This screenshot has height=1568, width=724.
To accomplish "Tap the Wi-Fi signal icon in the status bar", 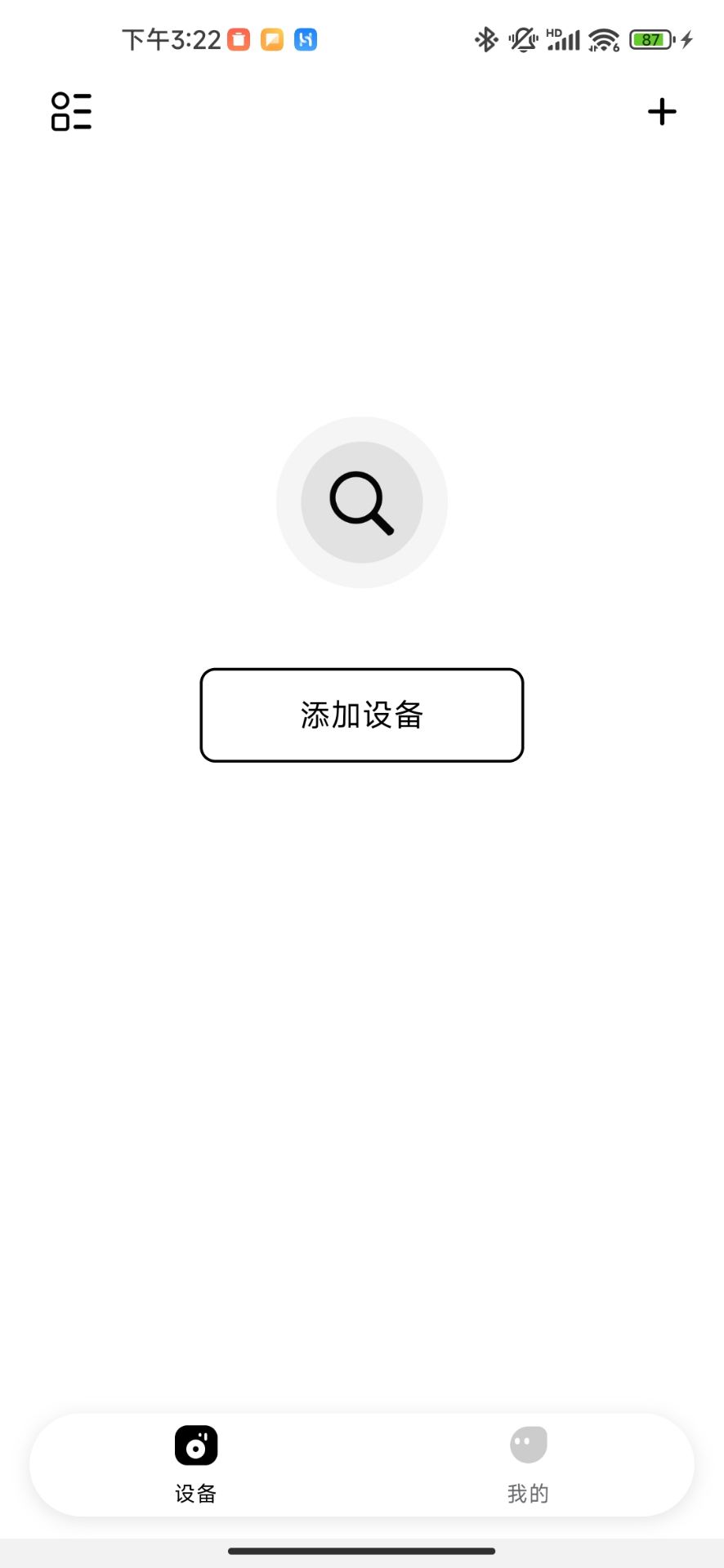I will point(602,38).
